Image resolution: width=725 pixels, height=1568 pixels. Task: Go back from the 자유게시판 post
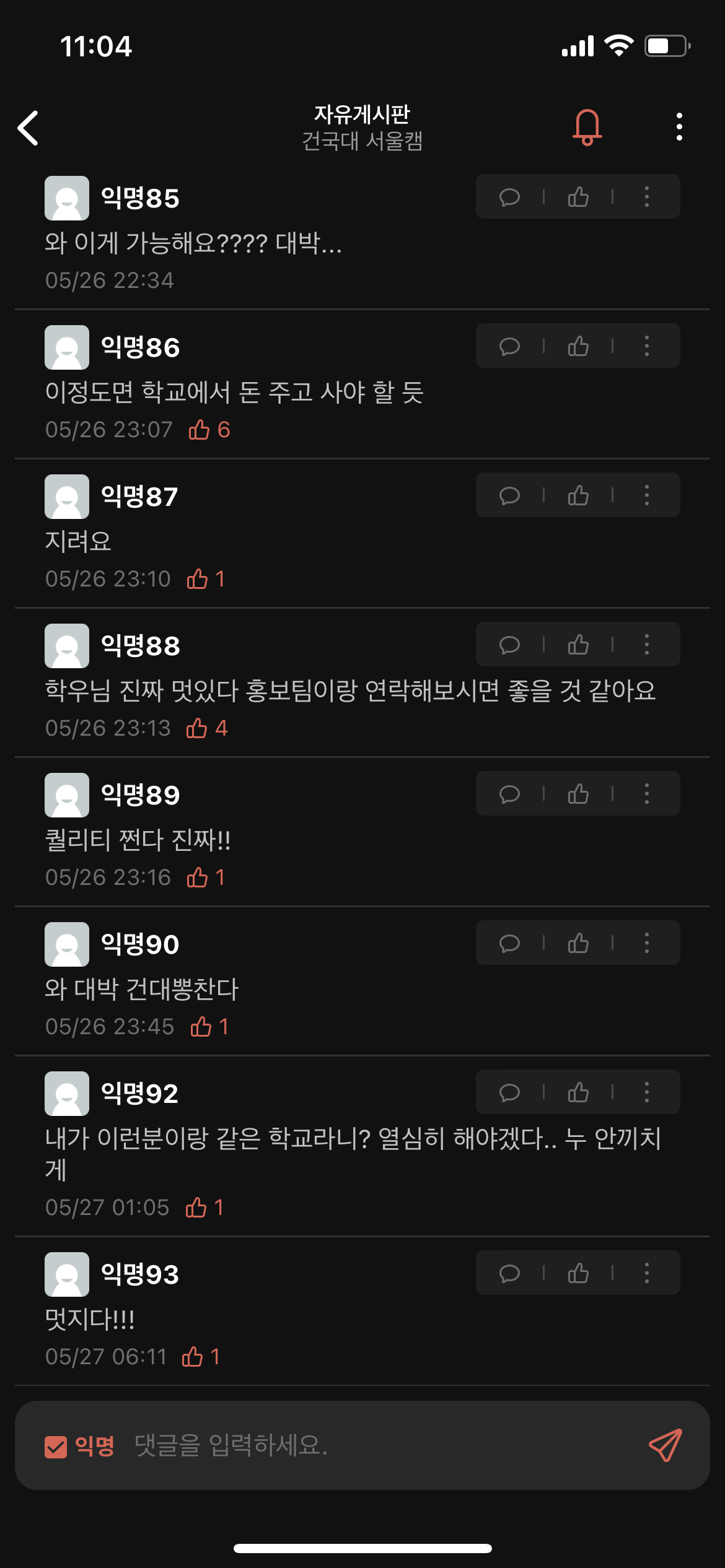pos(29,128)
